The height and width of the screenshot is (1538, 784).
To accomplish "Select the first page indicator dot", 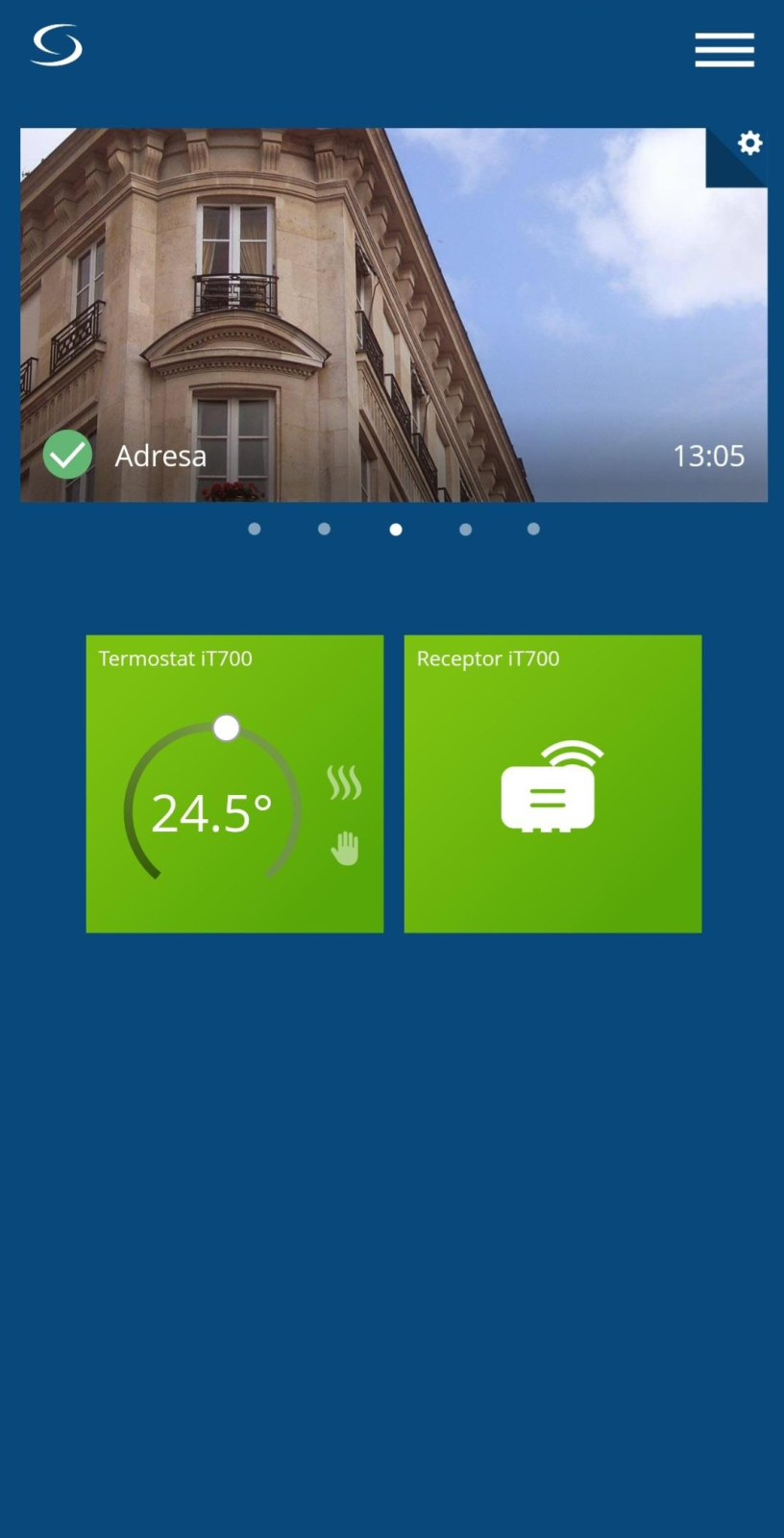I will point(255,529).
